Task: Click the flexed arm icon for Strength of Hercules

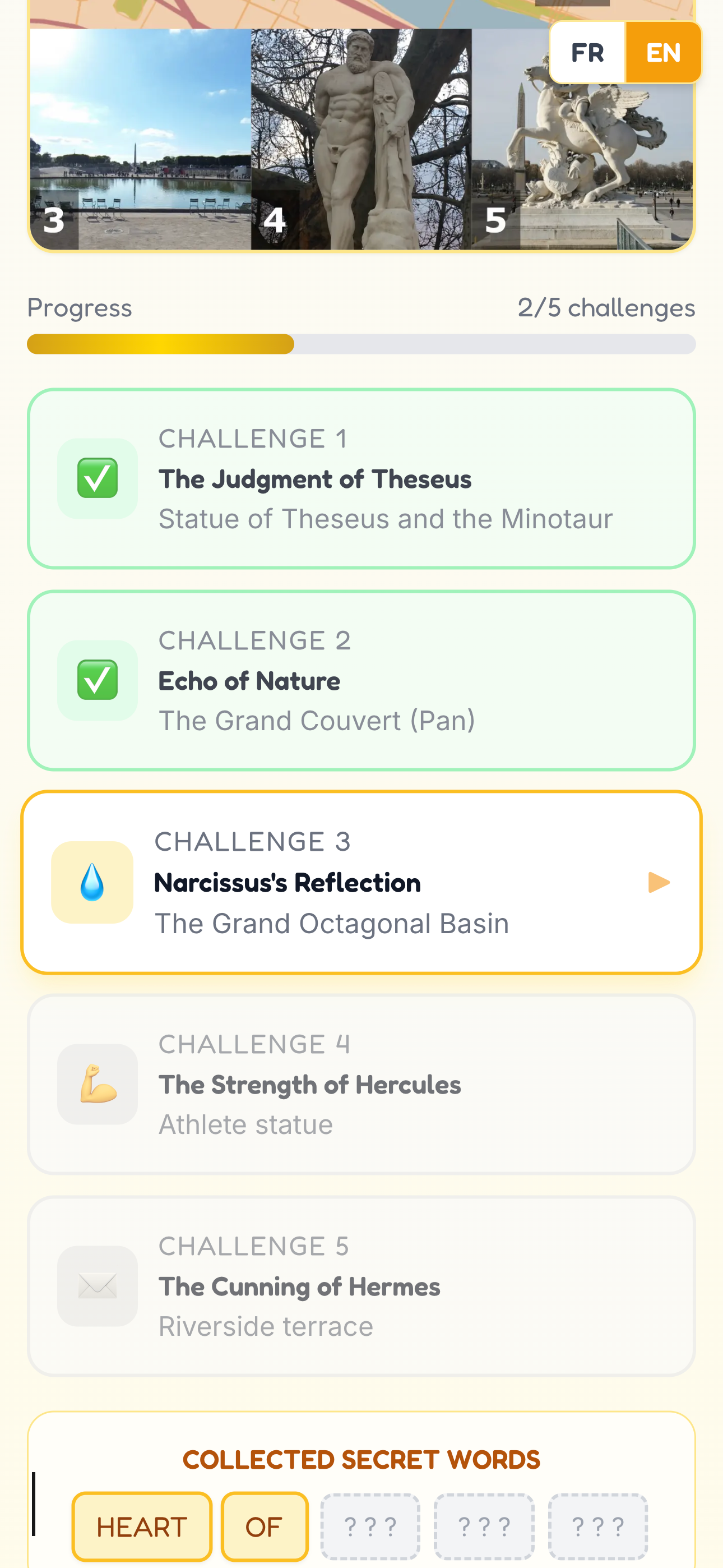Action: (x=98, y=1084)
